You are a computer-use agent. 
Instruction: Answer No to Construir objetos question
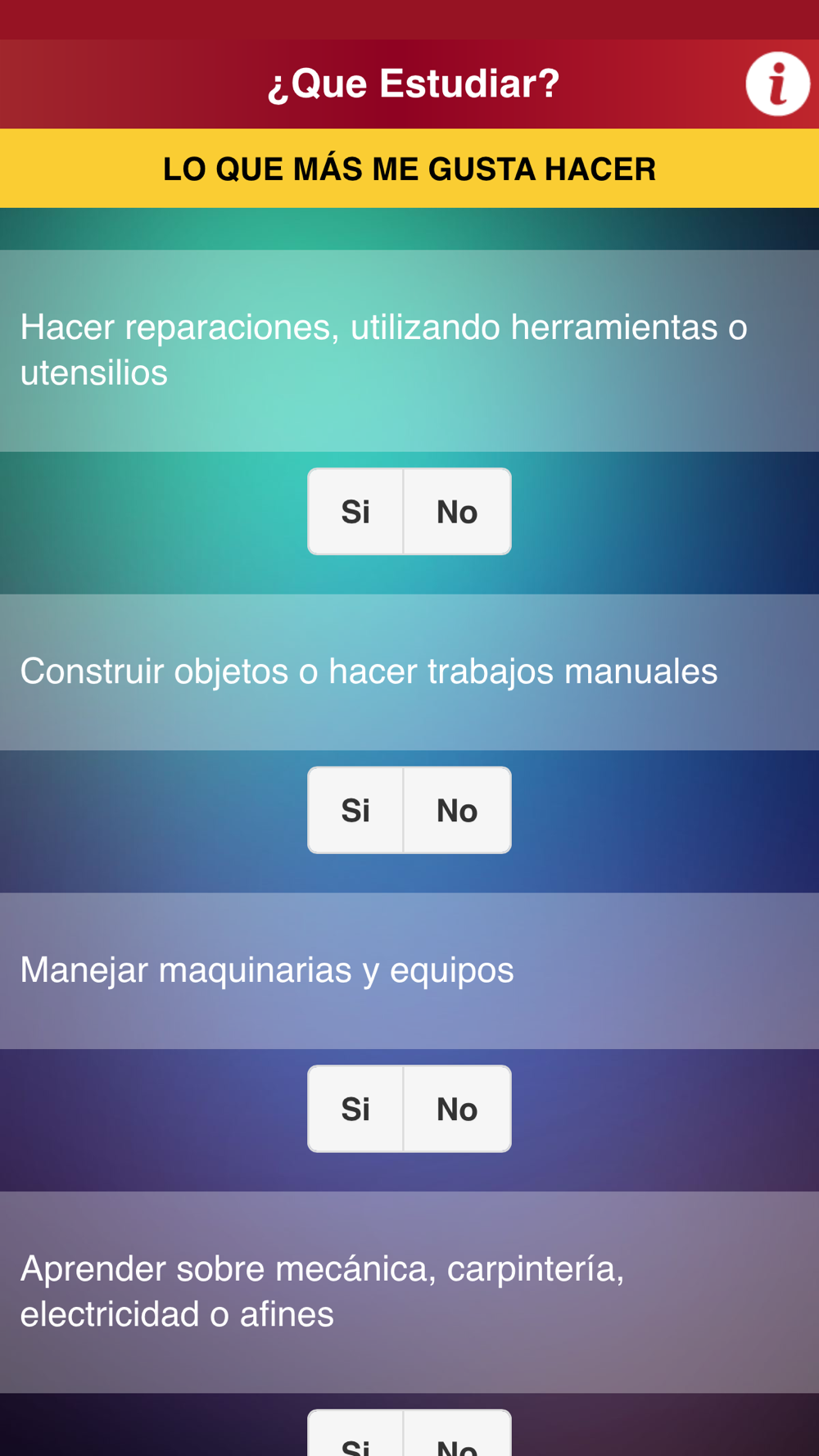coord(457,811)
